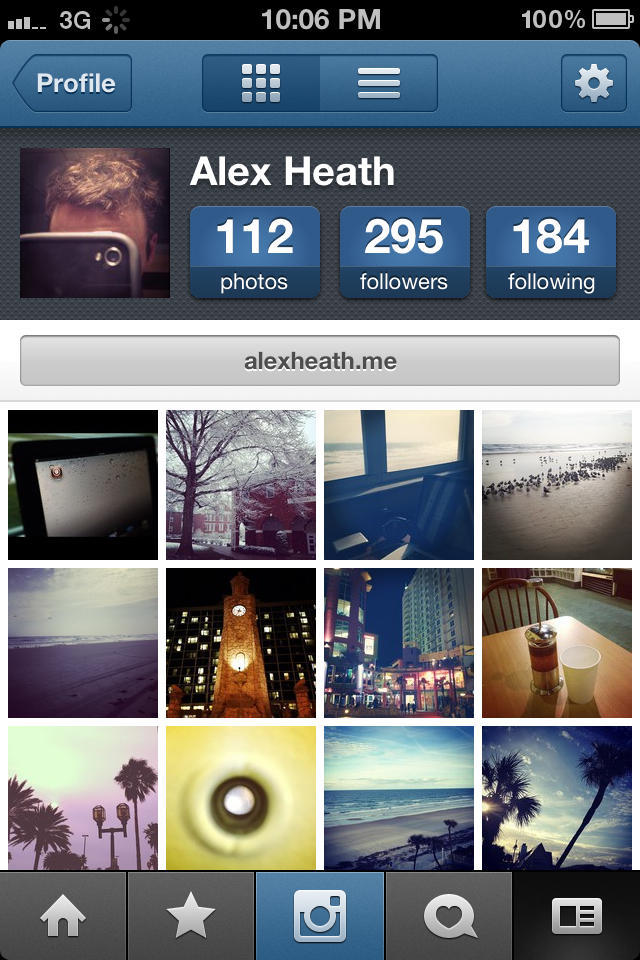This screenshot has width=640, height=960.
Task: Open the hotel buildings at night photo
Action: [399, 643]
